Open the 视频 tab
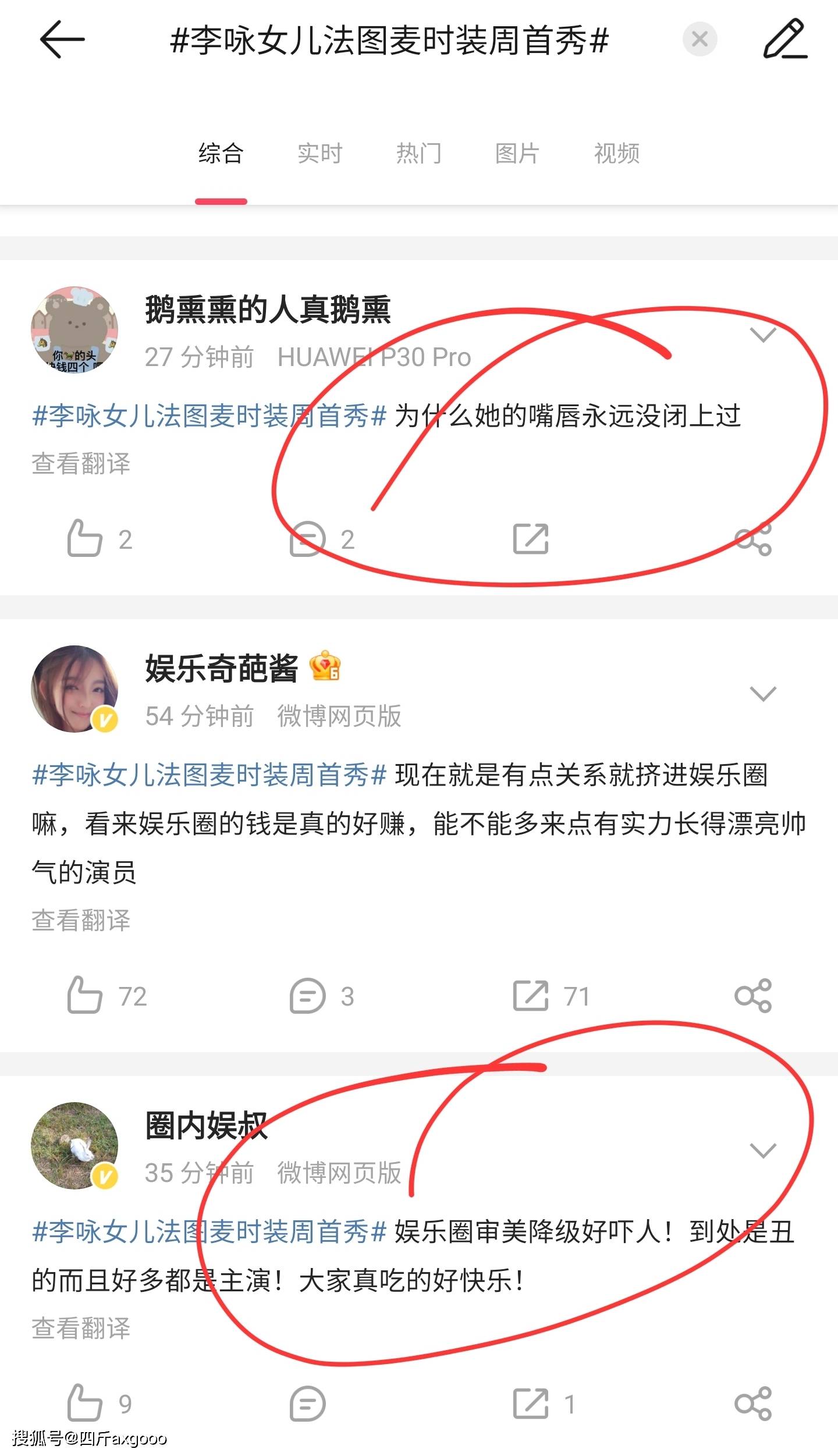 coord(617,154)
